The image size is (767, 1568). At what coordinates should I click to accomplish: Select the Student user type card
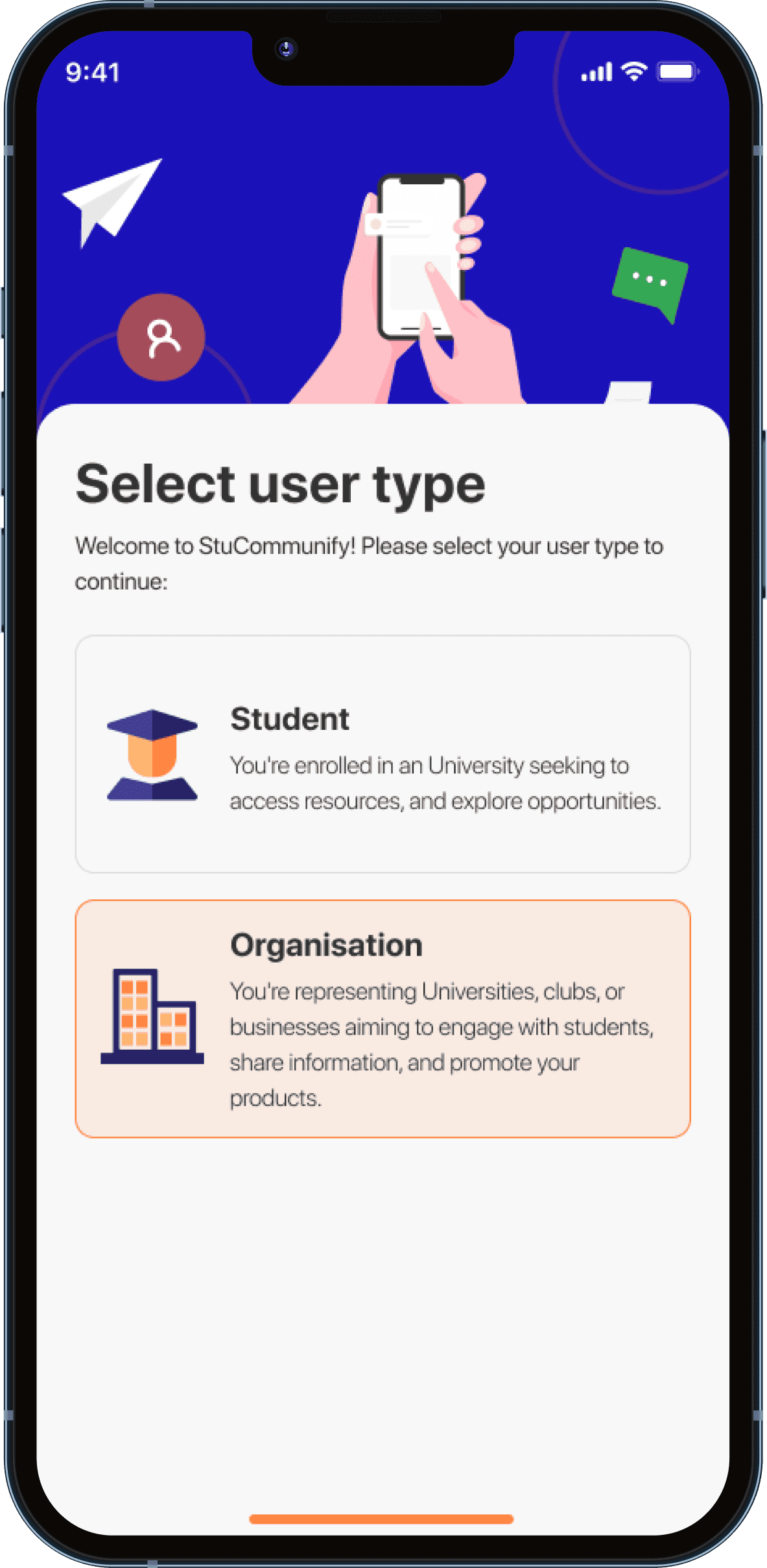pos(383,754)
